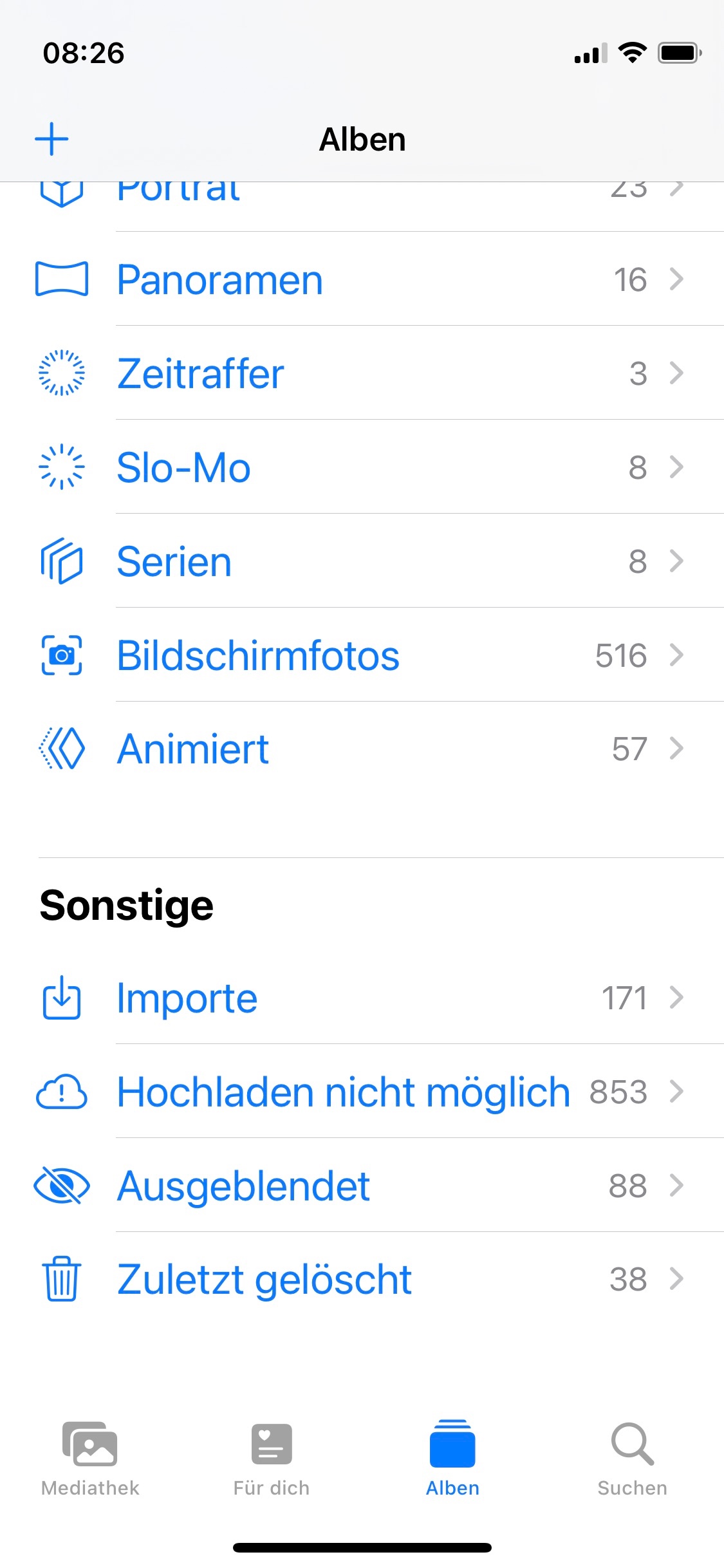This screenshot has width=724, height=1568.
Task: Open the Bildschirmfotos album
Action: [360, 655]
